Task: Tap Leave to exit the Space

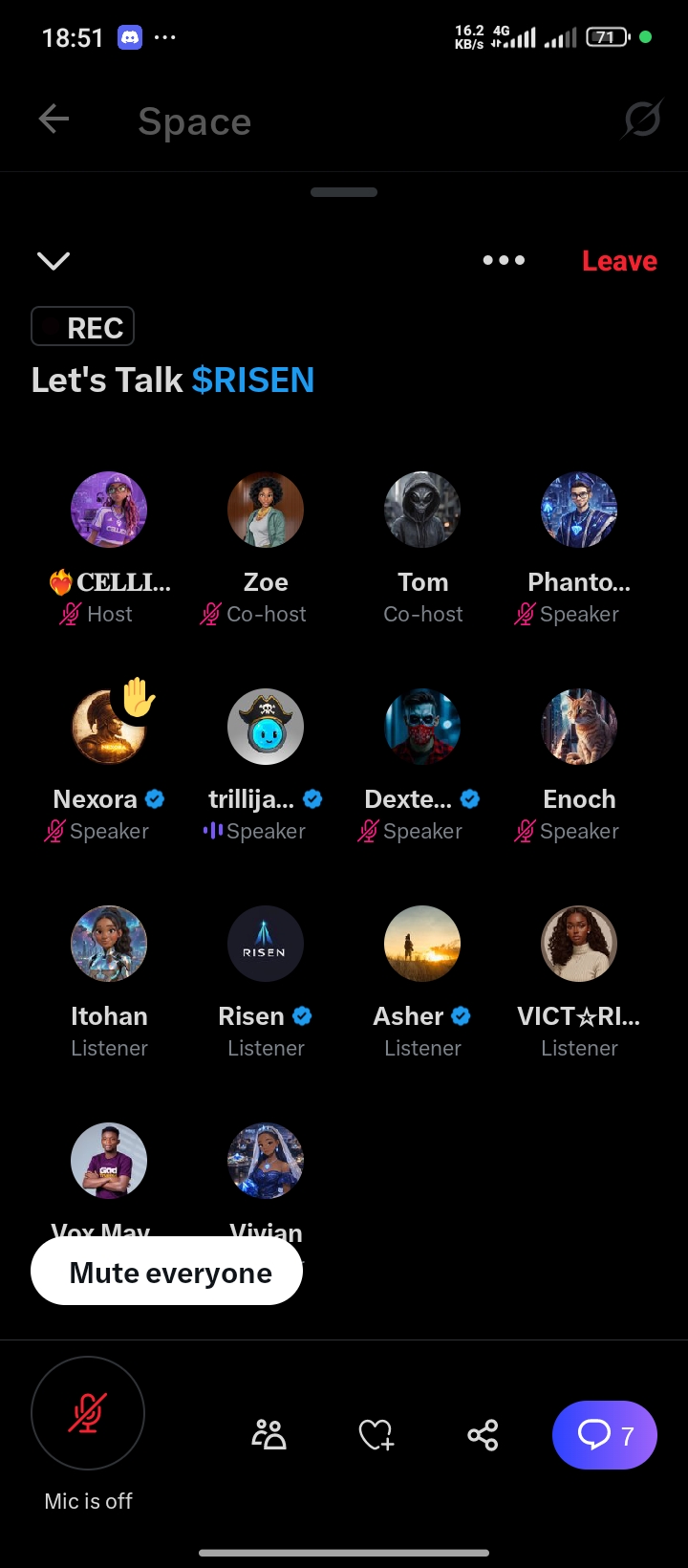Action: [x=619, y=260]
